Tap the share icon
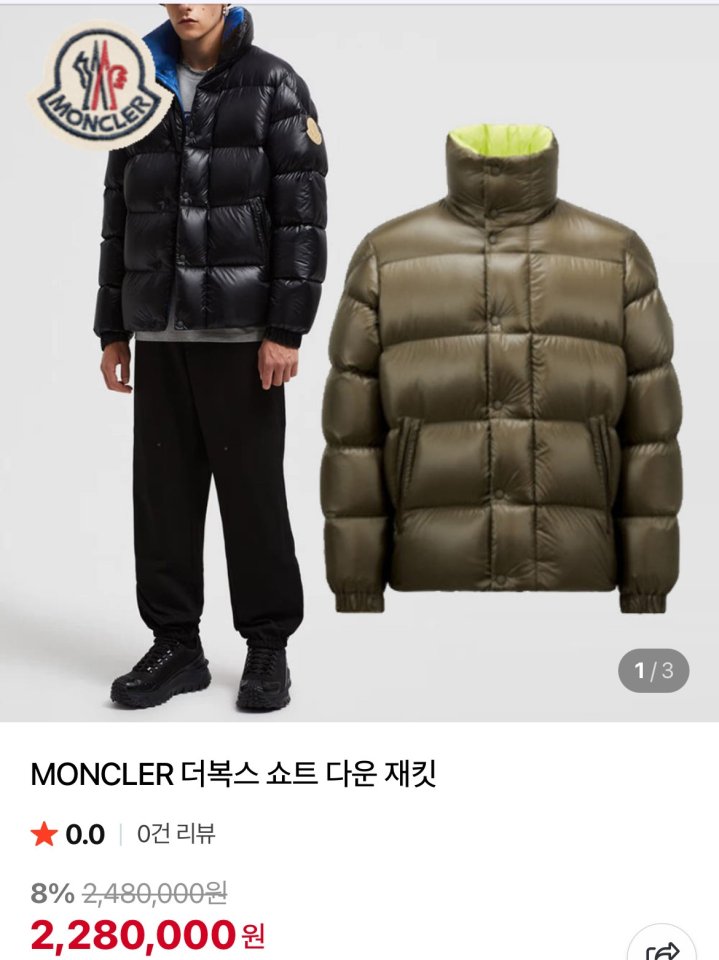This screenshot has height=960, width=719. [663, 950]
